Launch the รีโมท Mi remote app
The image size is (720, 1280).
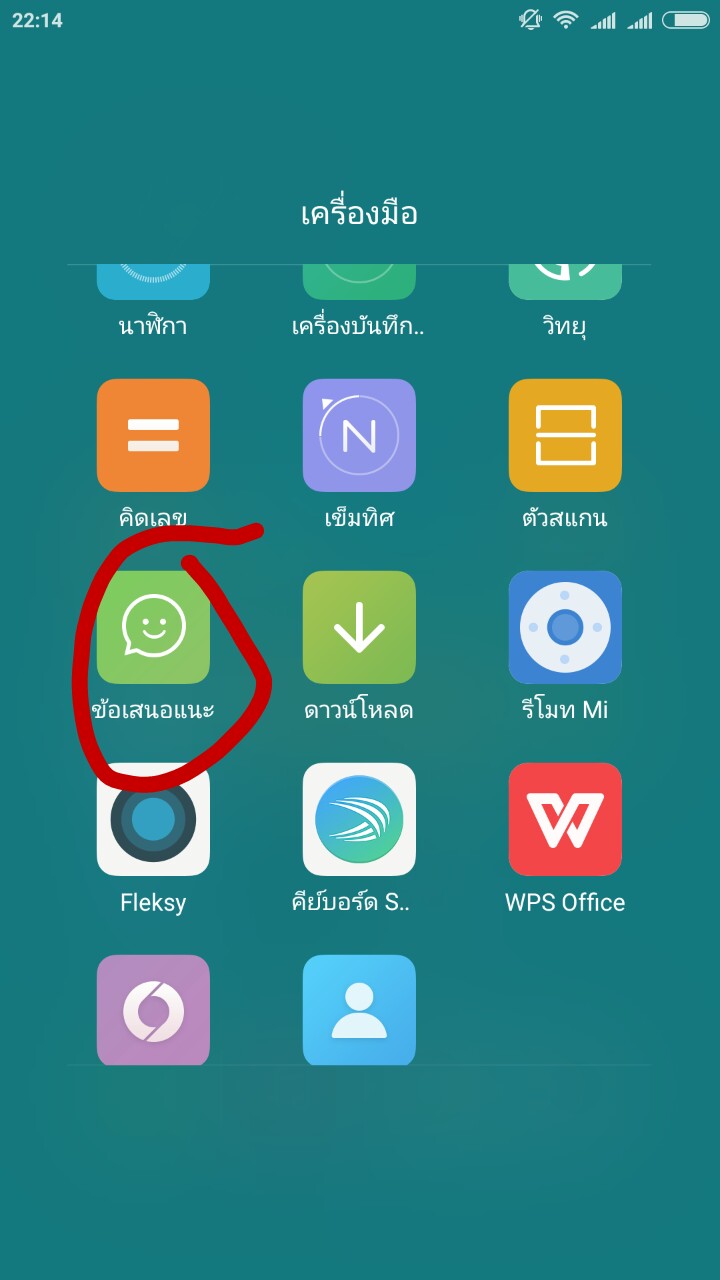(565, 628)
